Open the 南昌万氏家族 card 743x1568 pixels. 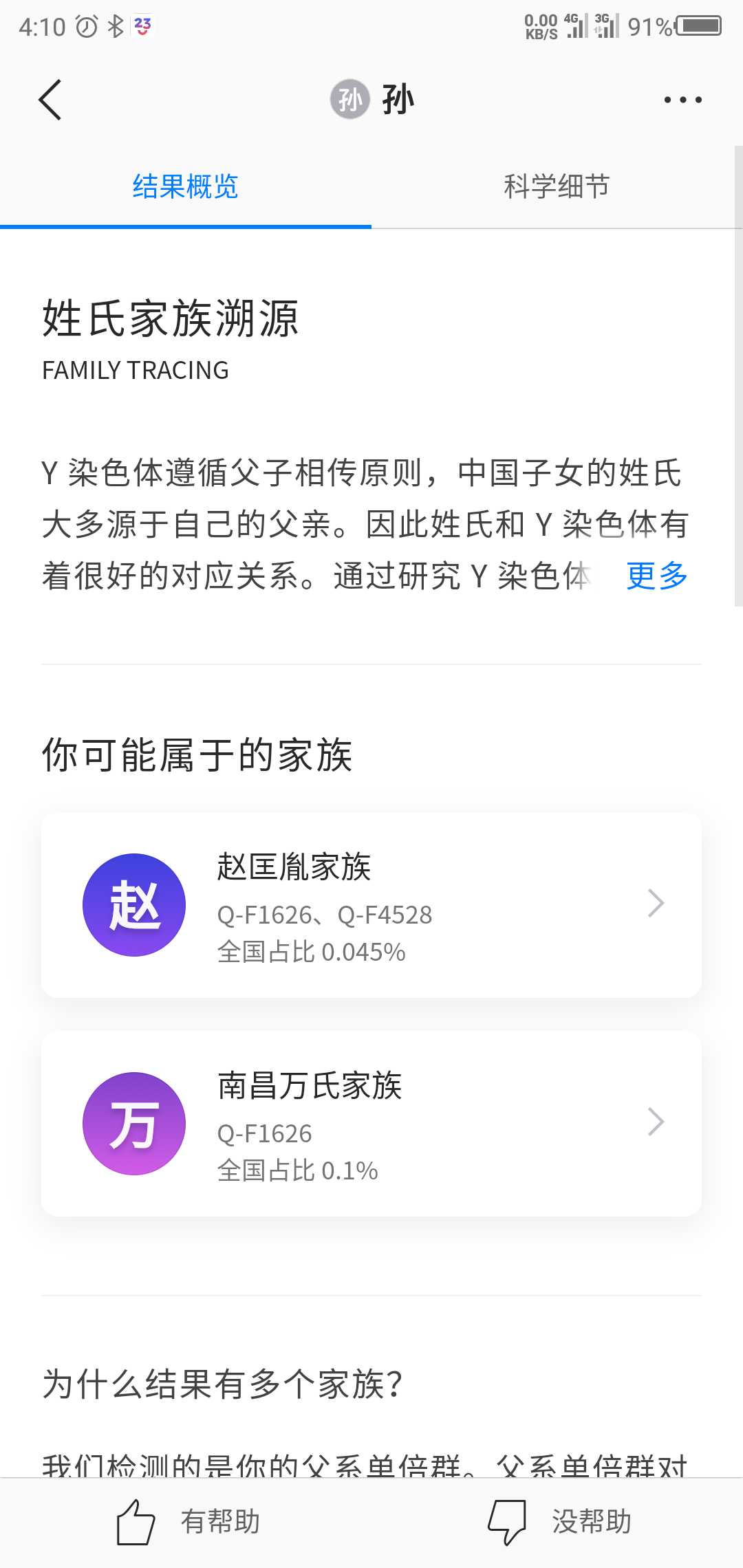(371, 1124)
